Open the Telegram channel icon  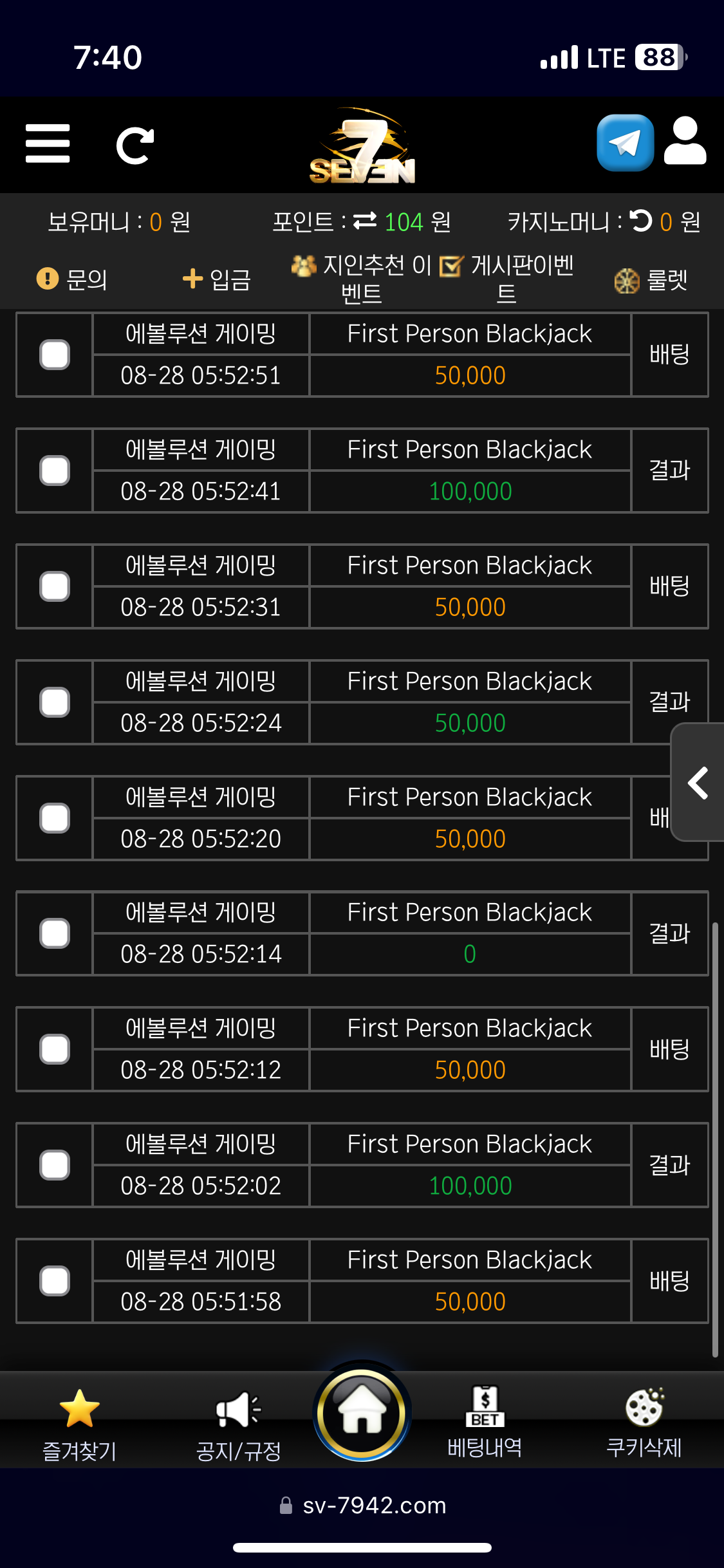pos(625,143)
